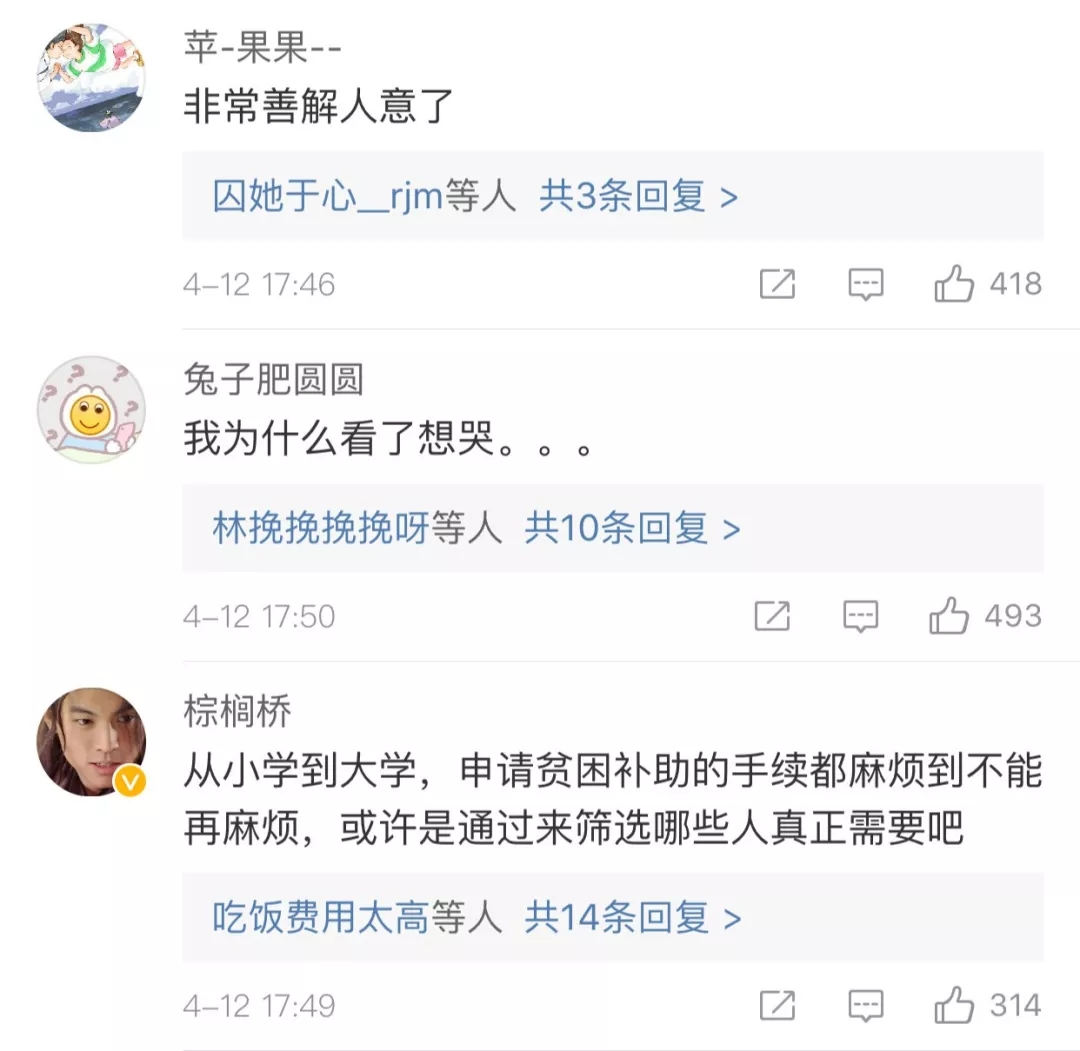
Task: Repost 棕榈桥's comment
Action: pos(777,1005)
